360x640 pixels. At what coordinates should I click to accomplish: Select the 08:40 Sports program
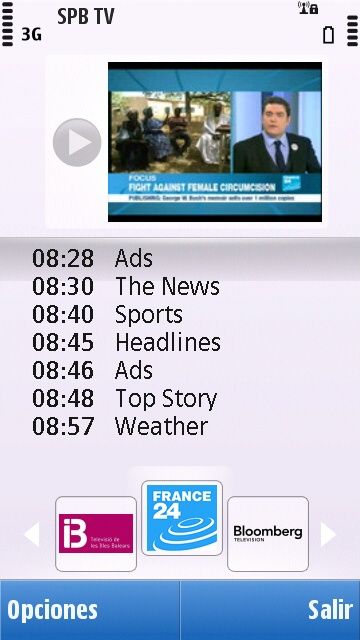click(107, 314)
